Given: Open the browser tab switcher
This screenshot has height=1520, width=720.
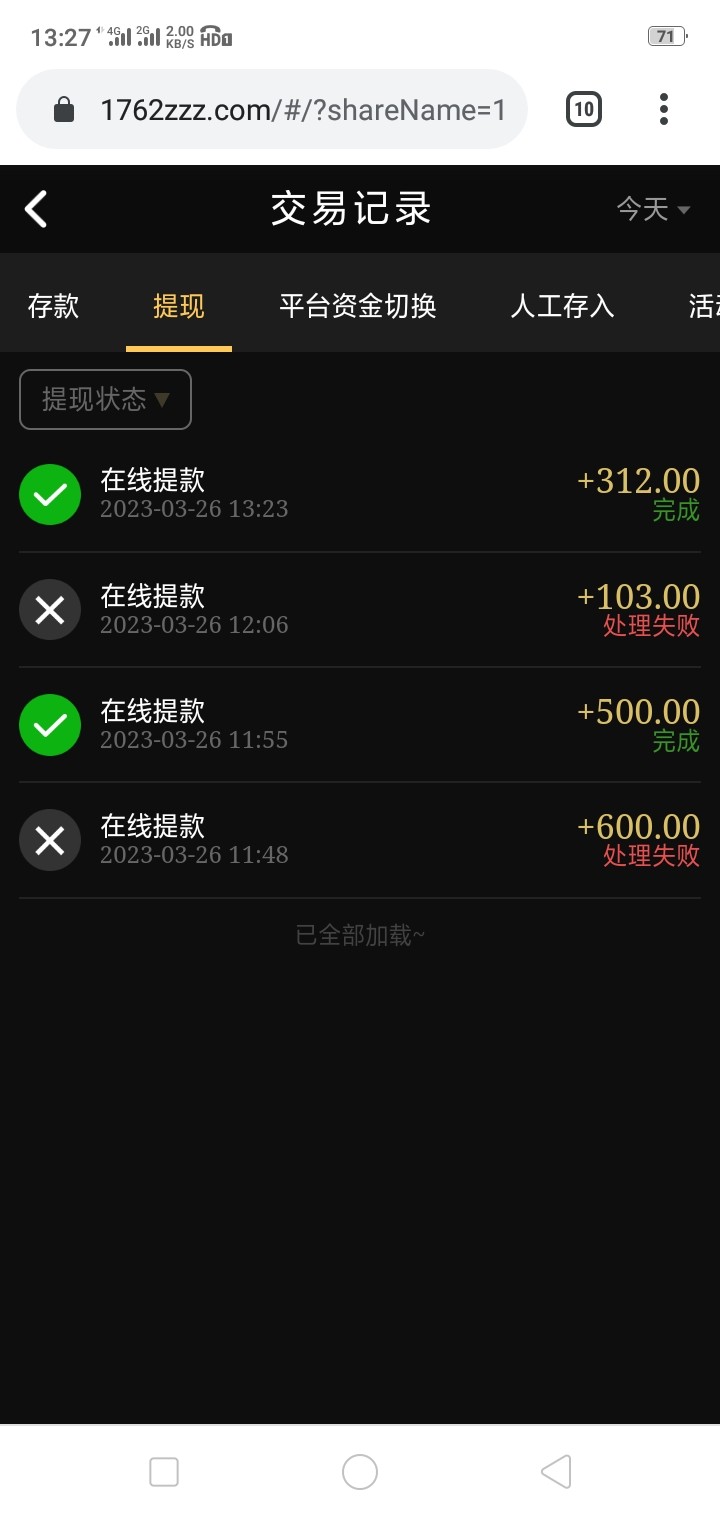Looking at the screenshot, I should click(x=584, y=109).
